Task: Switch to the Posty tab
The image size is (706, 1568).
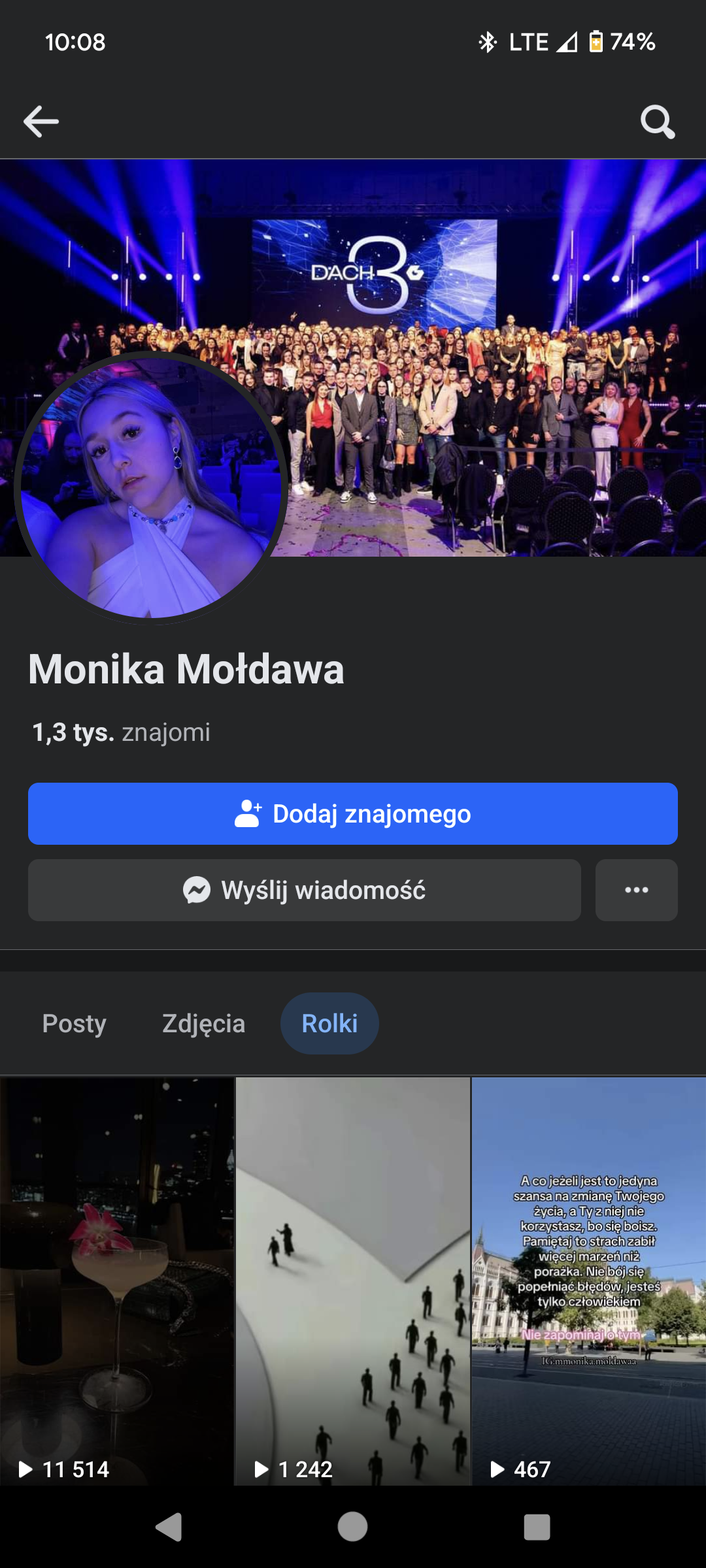Action: (x=75, y=1023)
